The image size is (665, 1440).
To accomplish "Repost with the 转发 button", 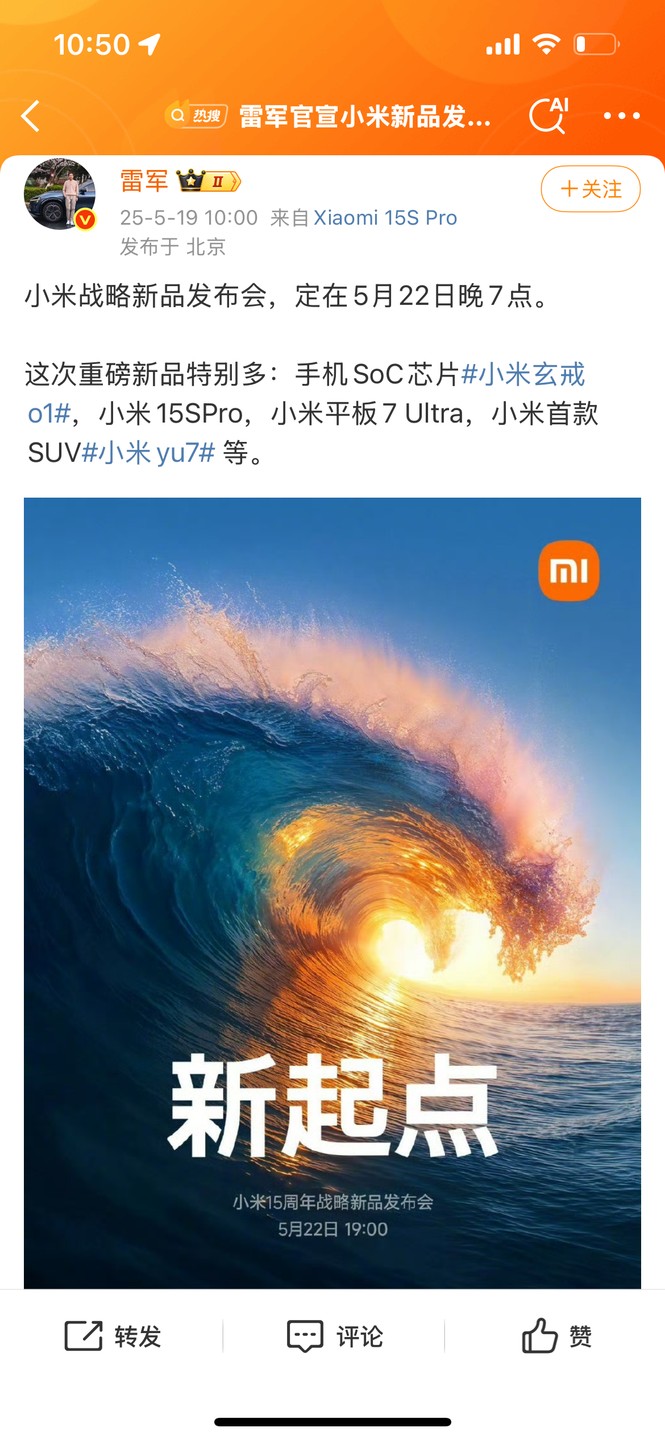I will (x=113, y=1336).
